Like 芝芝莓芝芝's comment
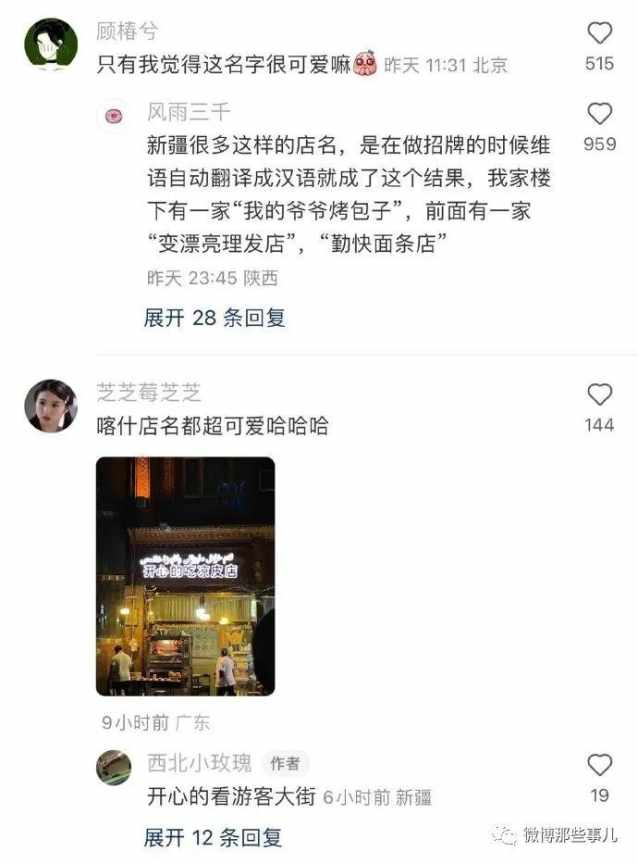638x864 pixels. click(x=599, y=394)
